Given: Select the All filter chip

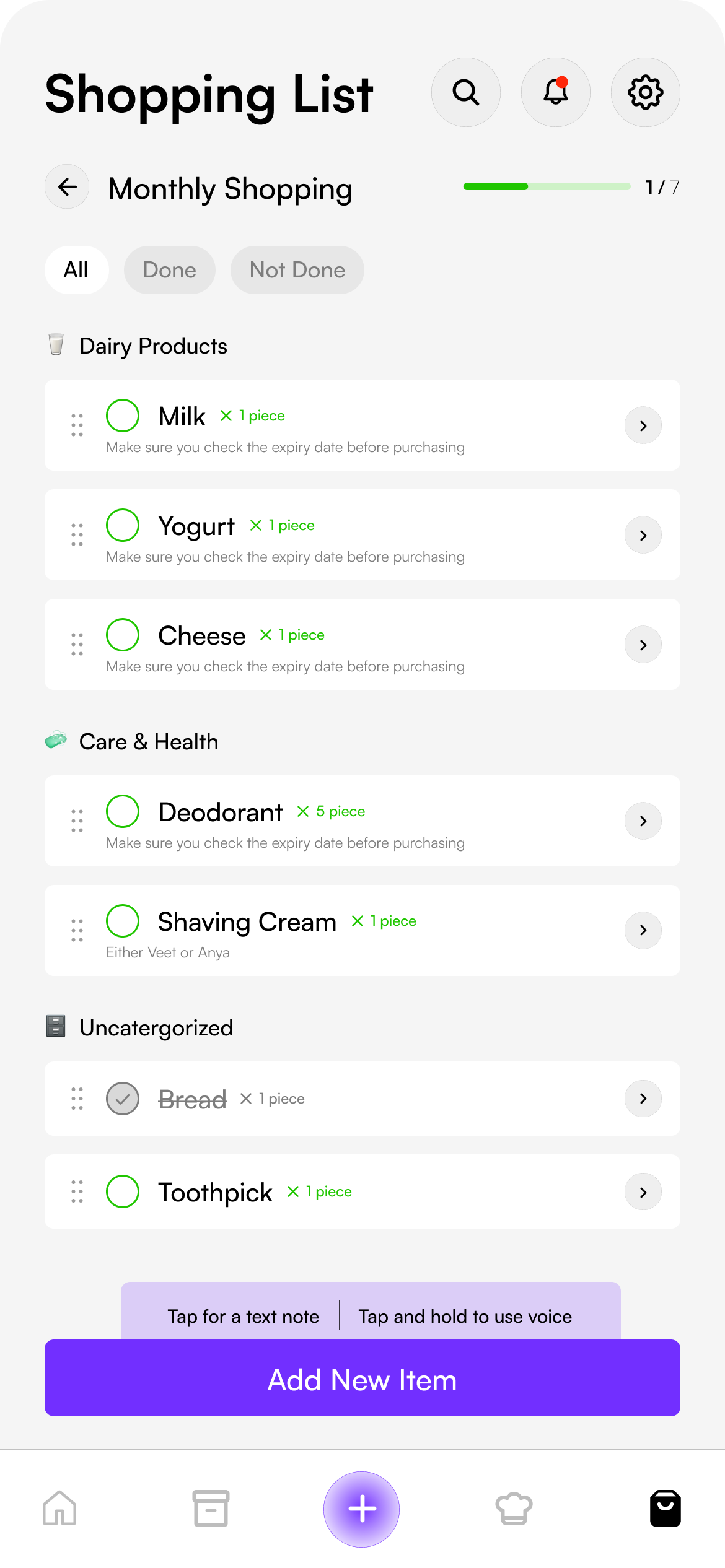Looking at the screenshot, I should click(x=76, y=270).
